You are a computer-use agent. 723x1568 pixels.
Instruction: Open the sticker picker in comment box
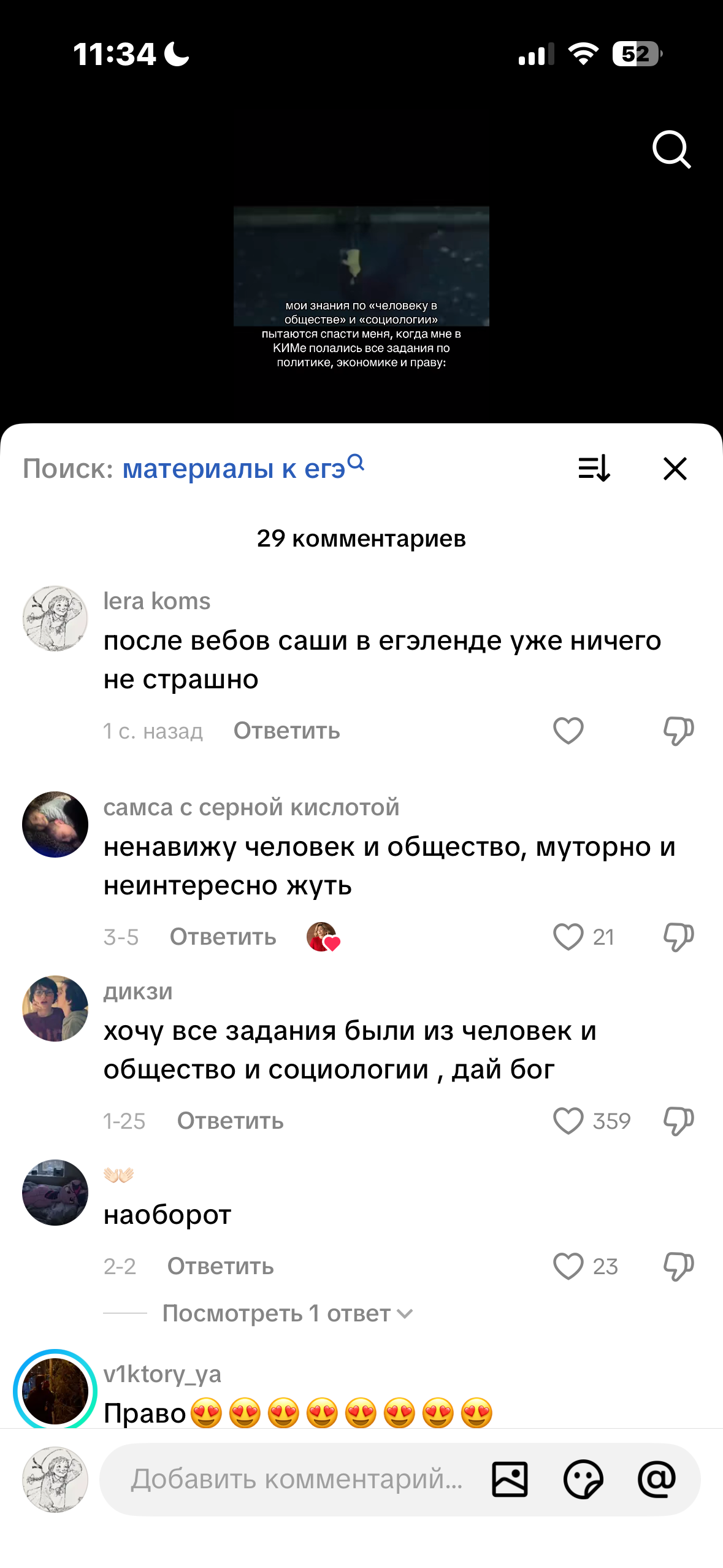tap(583, 1479)
